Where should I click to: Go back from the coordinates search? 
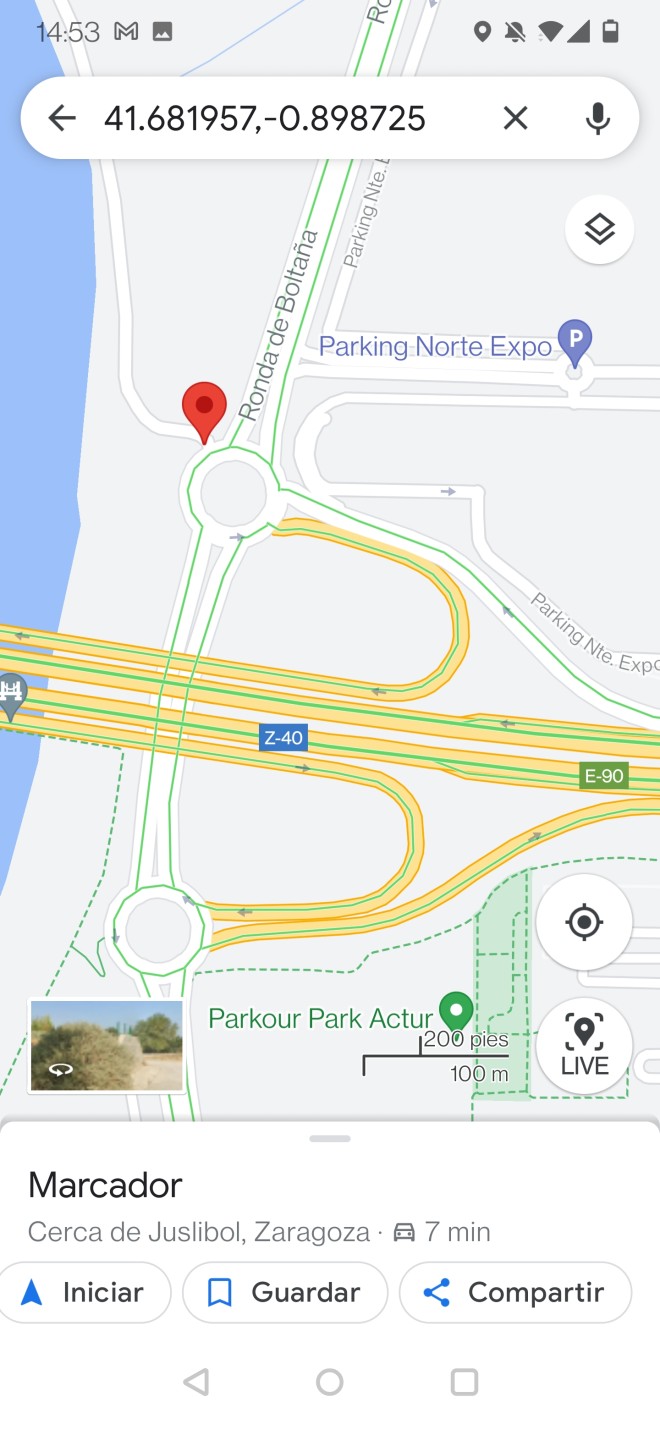click(62, 119)
